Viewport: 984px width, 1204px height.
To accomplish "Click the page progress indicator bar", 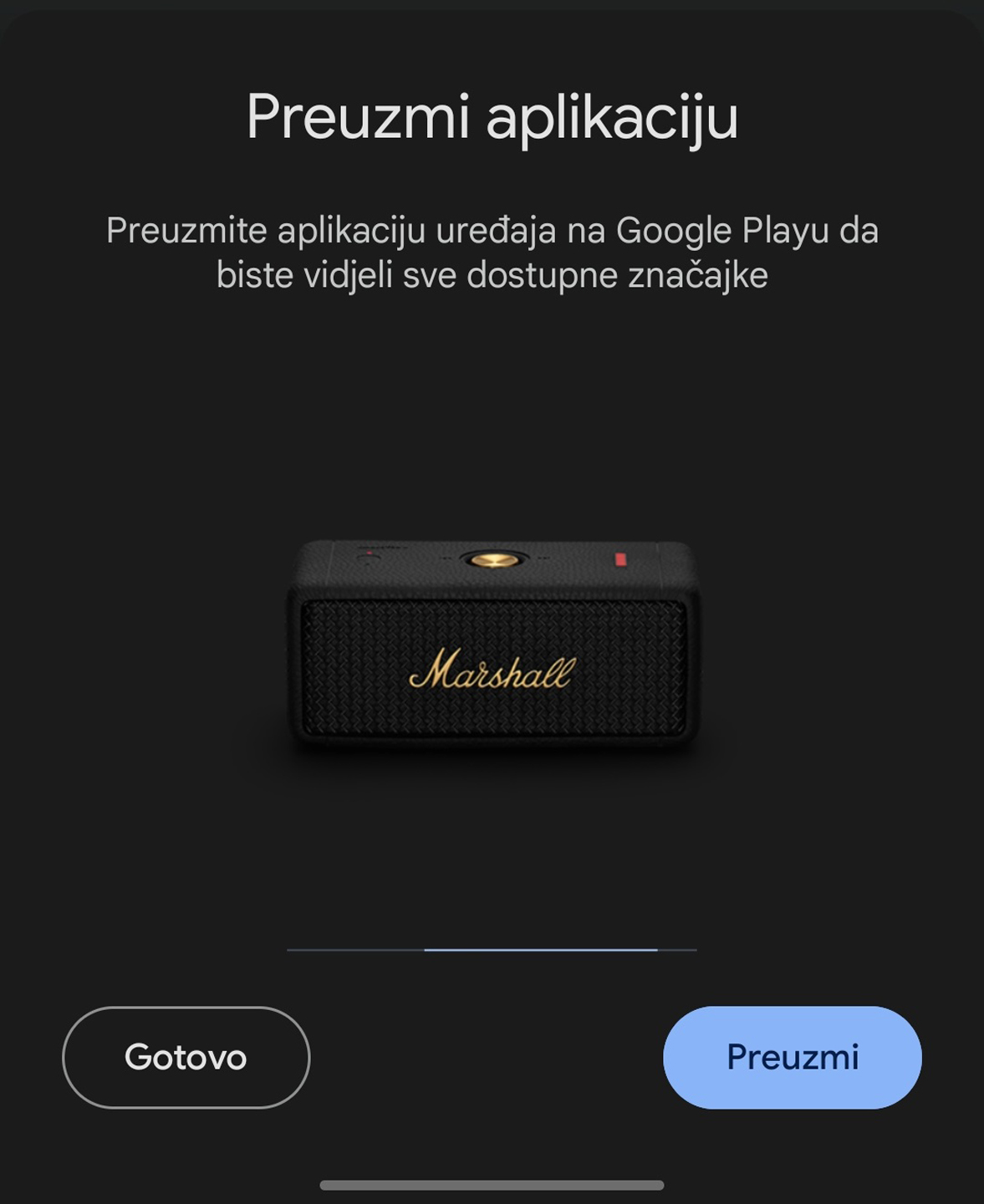I will (493, 949).
